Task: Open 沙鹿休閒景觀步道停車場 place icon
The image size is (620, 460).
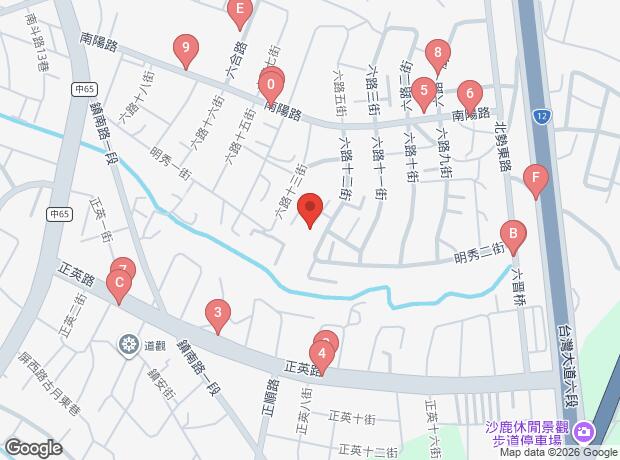Action: point(584,432)
